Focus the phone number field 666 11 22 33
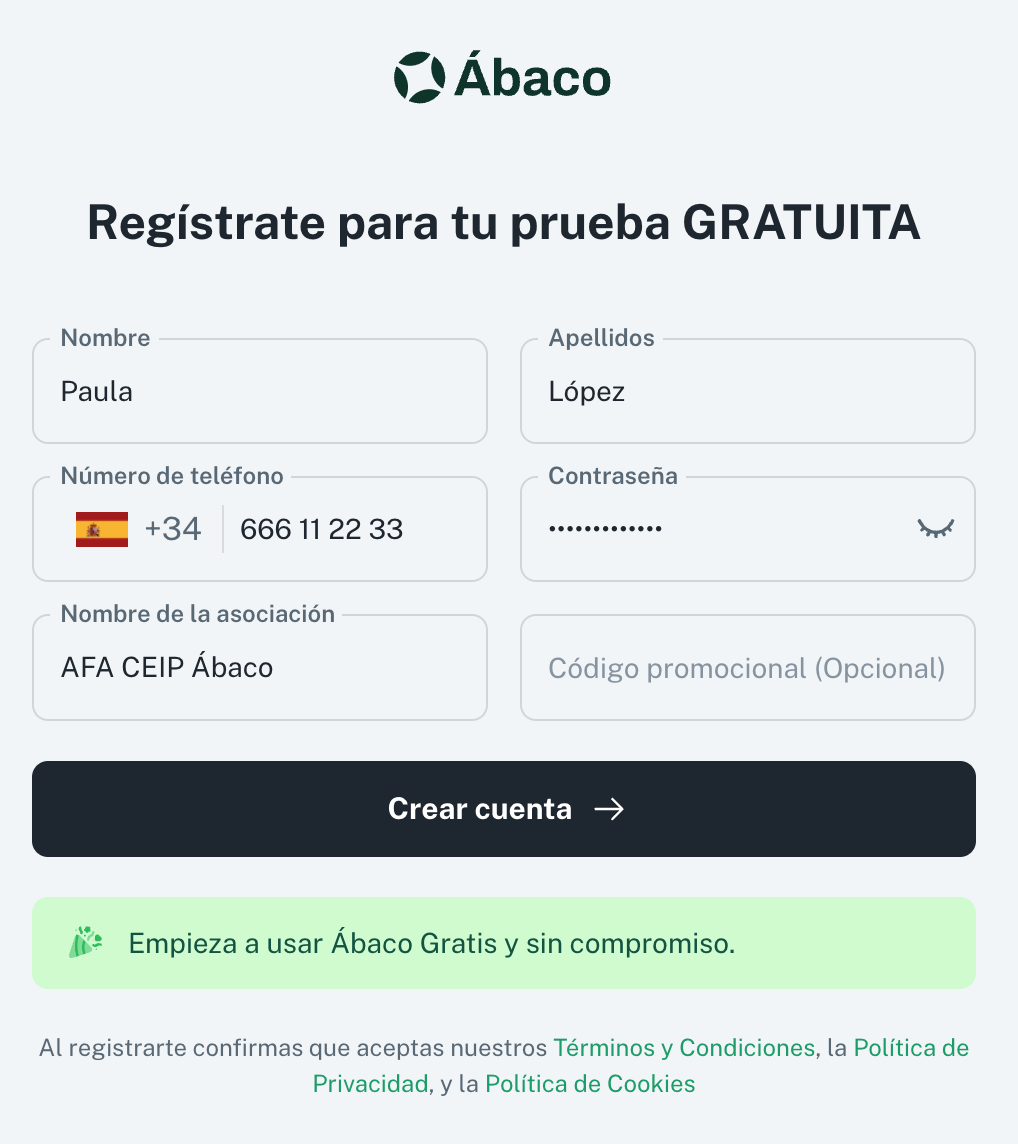This screenshot has width=1018, height=1144. pyautogui.click(x=350, y=529)
